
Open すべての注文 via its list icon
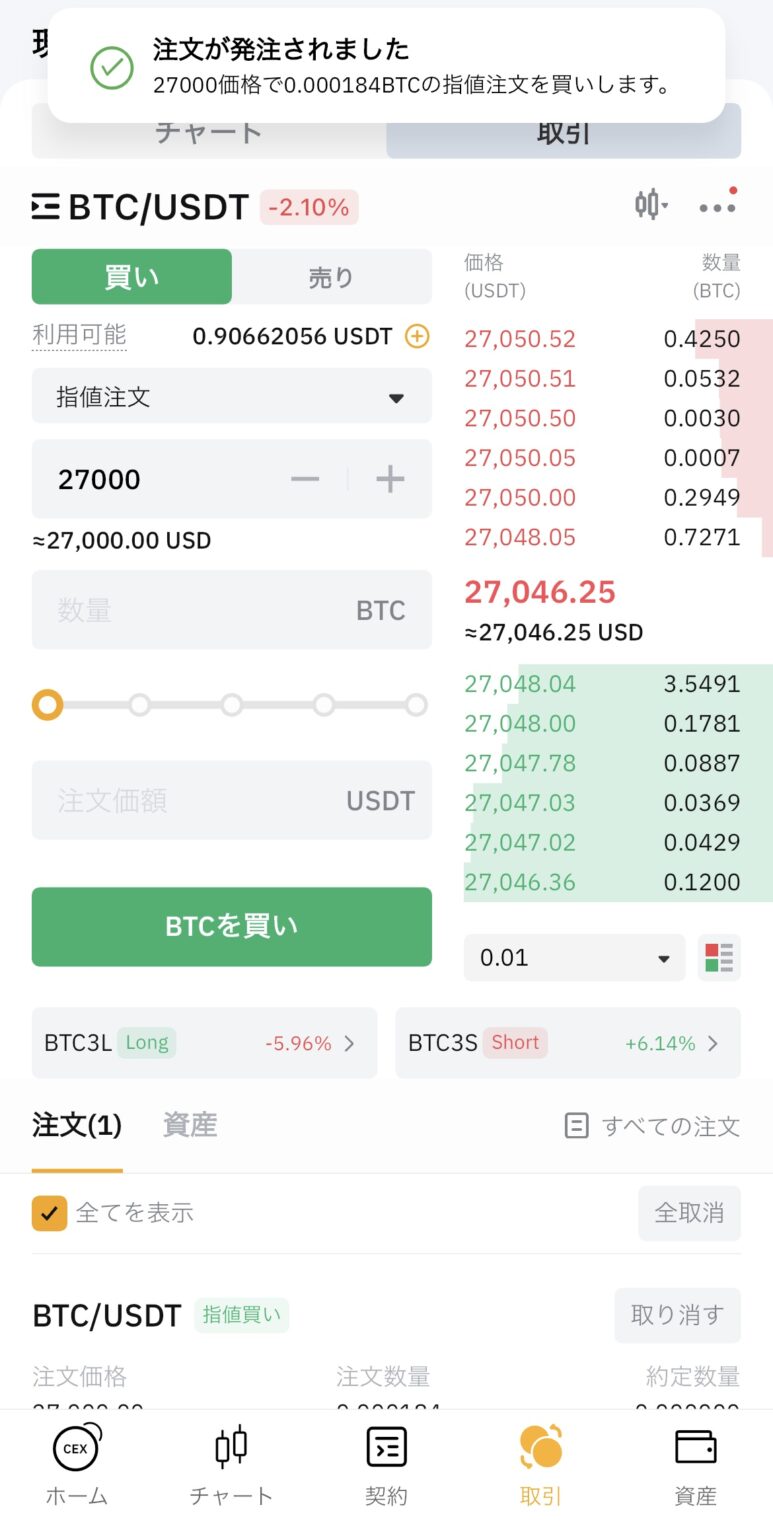pyautogui.click(x=576, y=1125)
